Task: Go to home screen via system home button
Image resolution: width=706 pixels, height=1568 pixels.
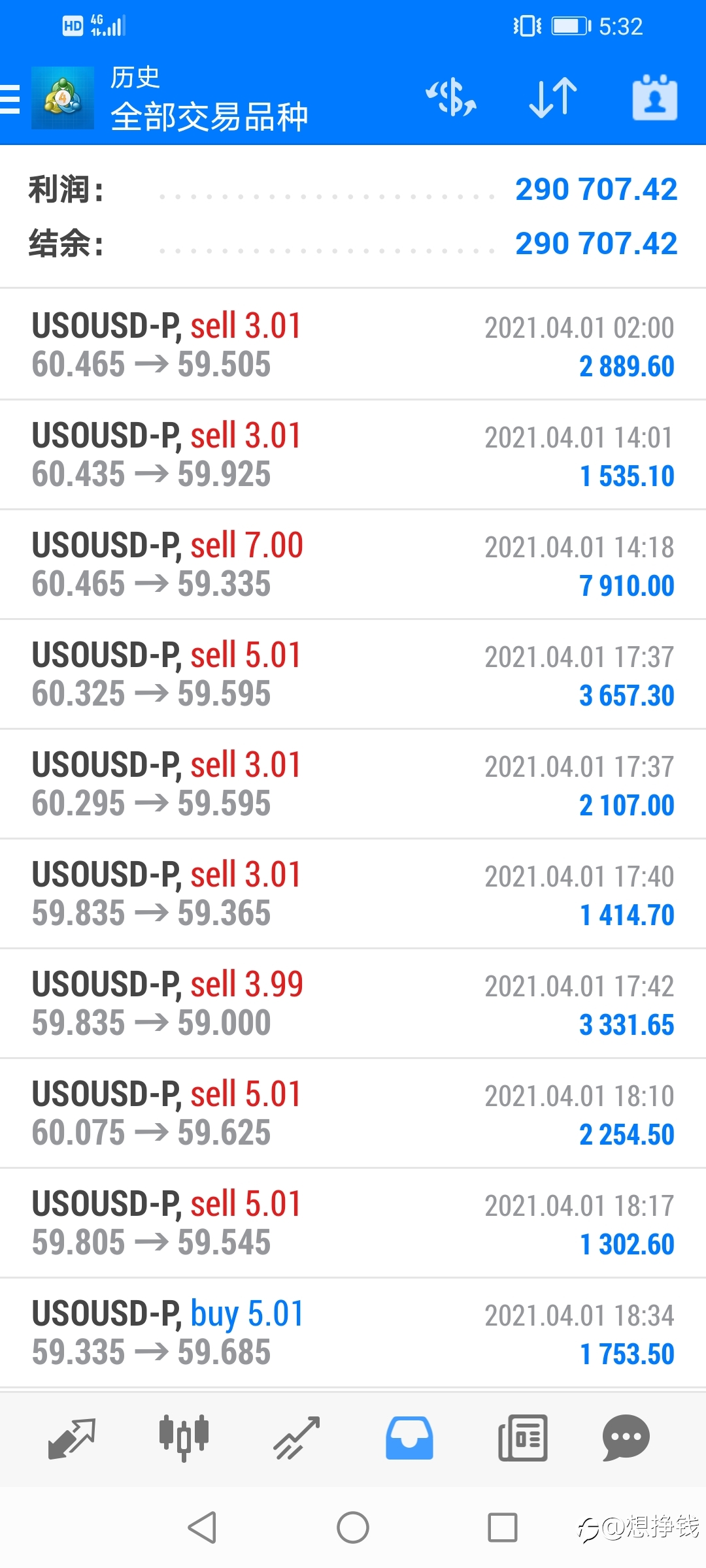Action: tap(353, 1527)
